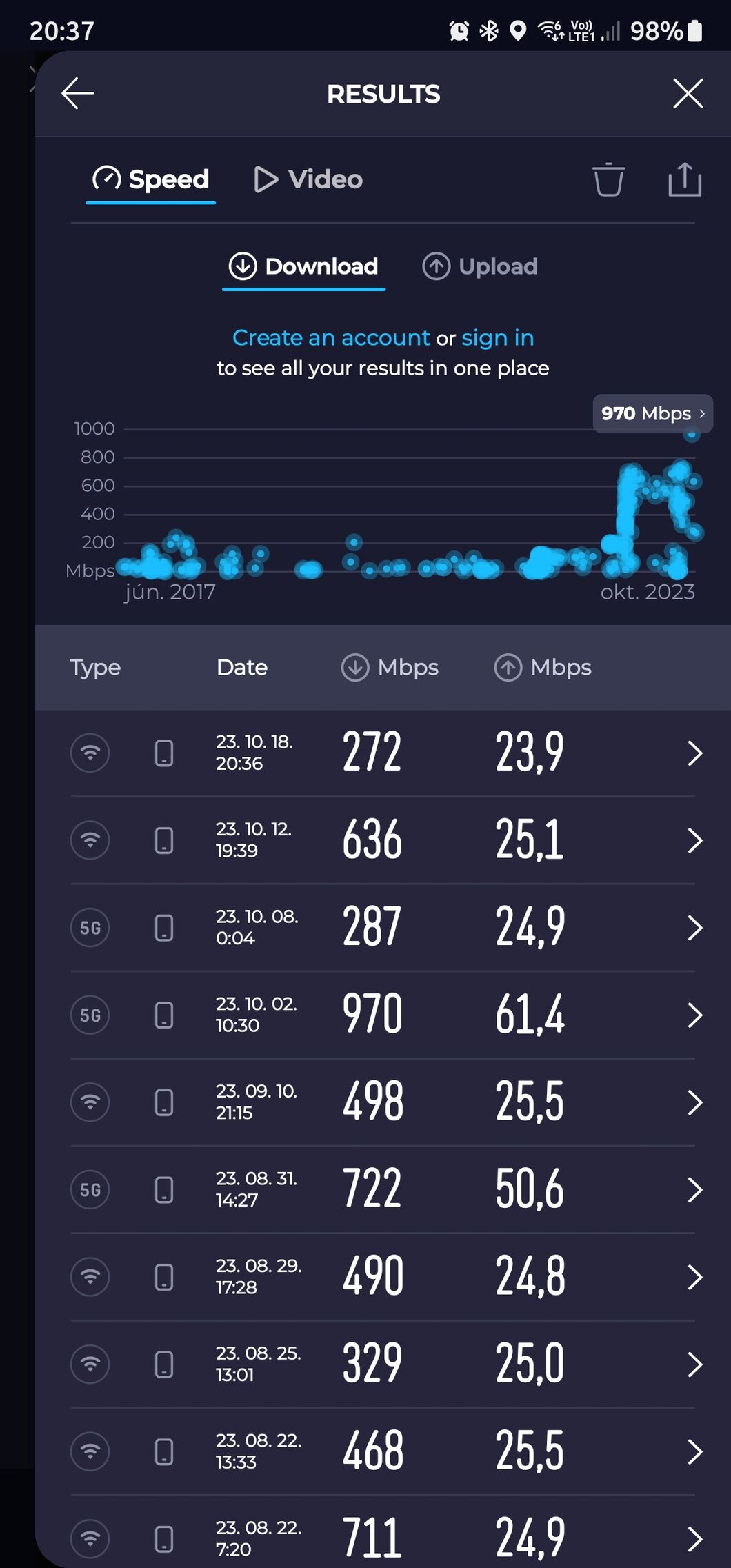Close the Results screen
731x1568 pixels.
point(688,93)
